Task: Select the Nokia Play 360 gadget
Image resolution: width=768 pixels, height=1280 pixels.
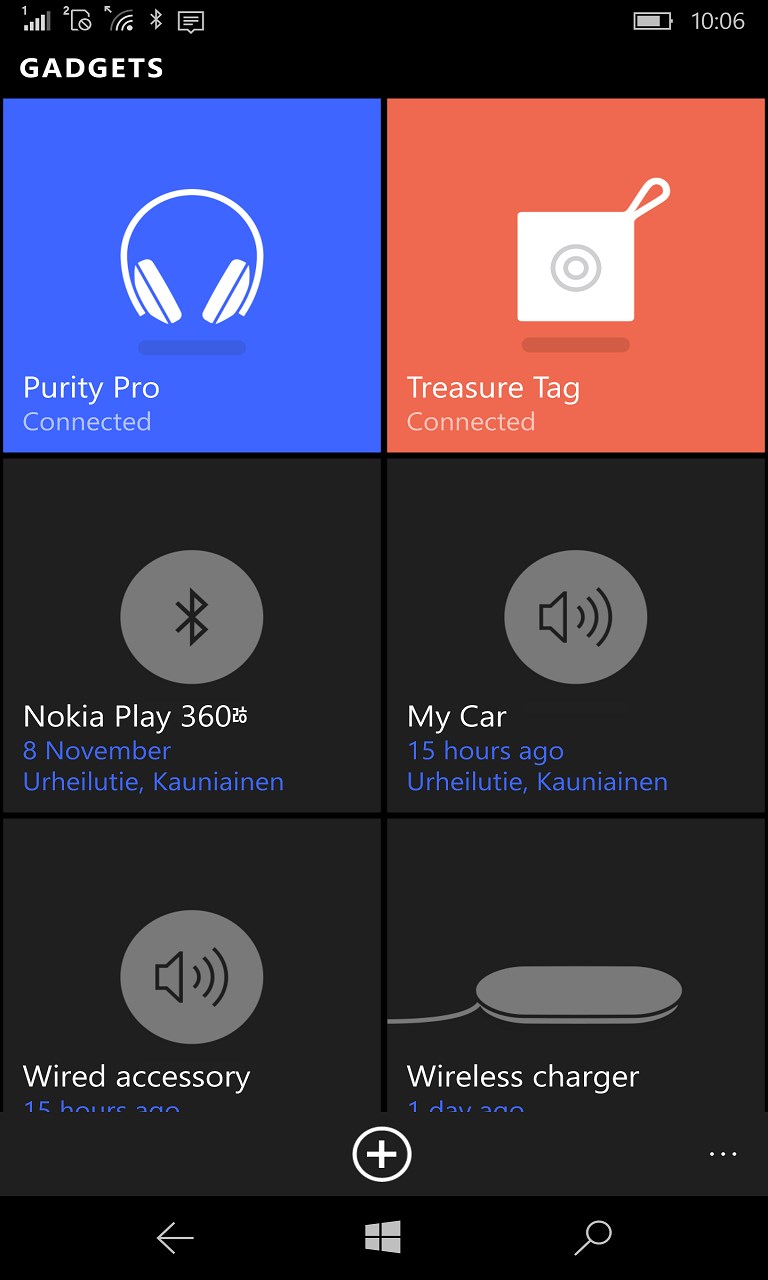Action: [x=192, y=635]
